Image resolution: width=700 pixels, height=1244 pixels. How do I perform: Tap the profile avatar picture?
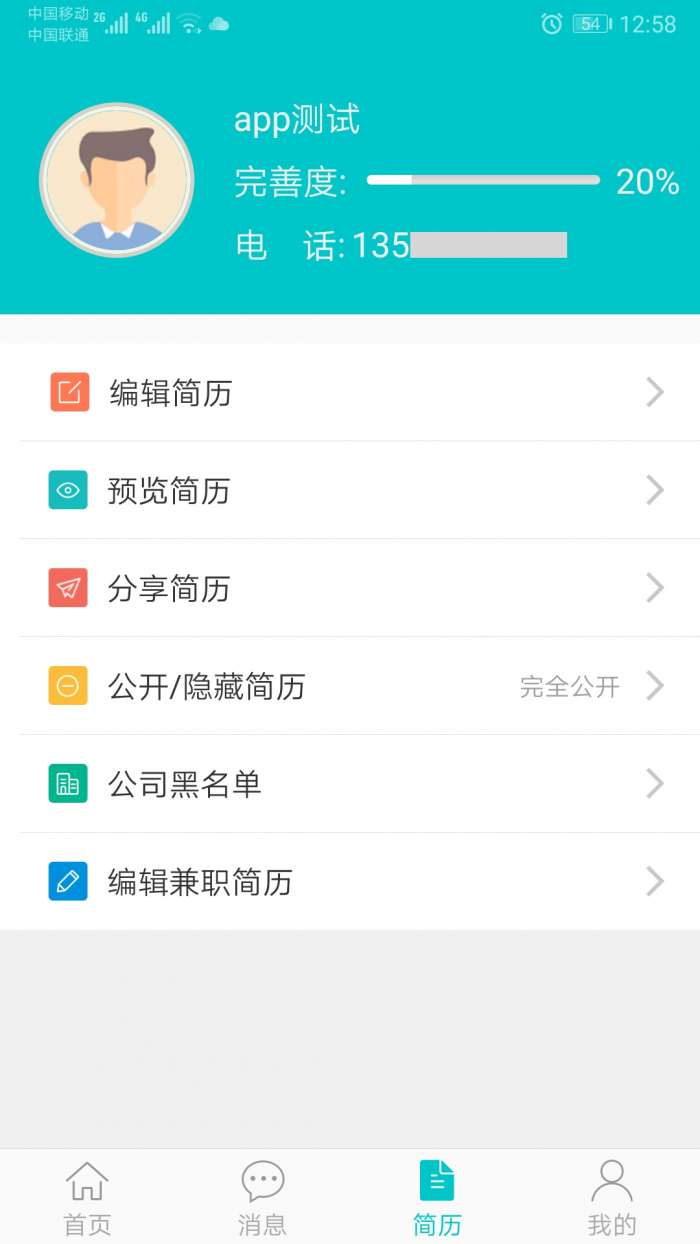pos(116,180)
